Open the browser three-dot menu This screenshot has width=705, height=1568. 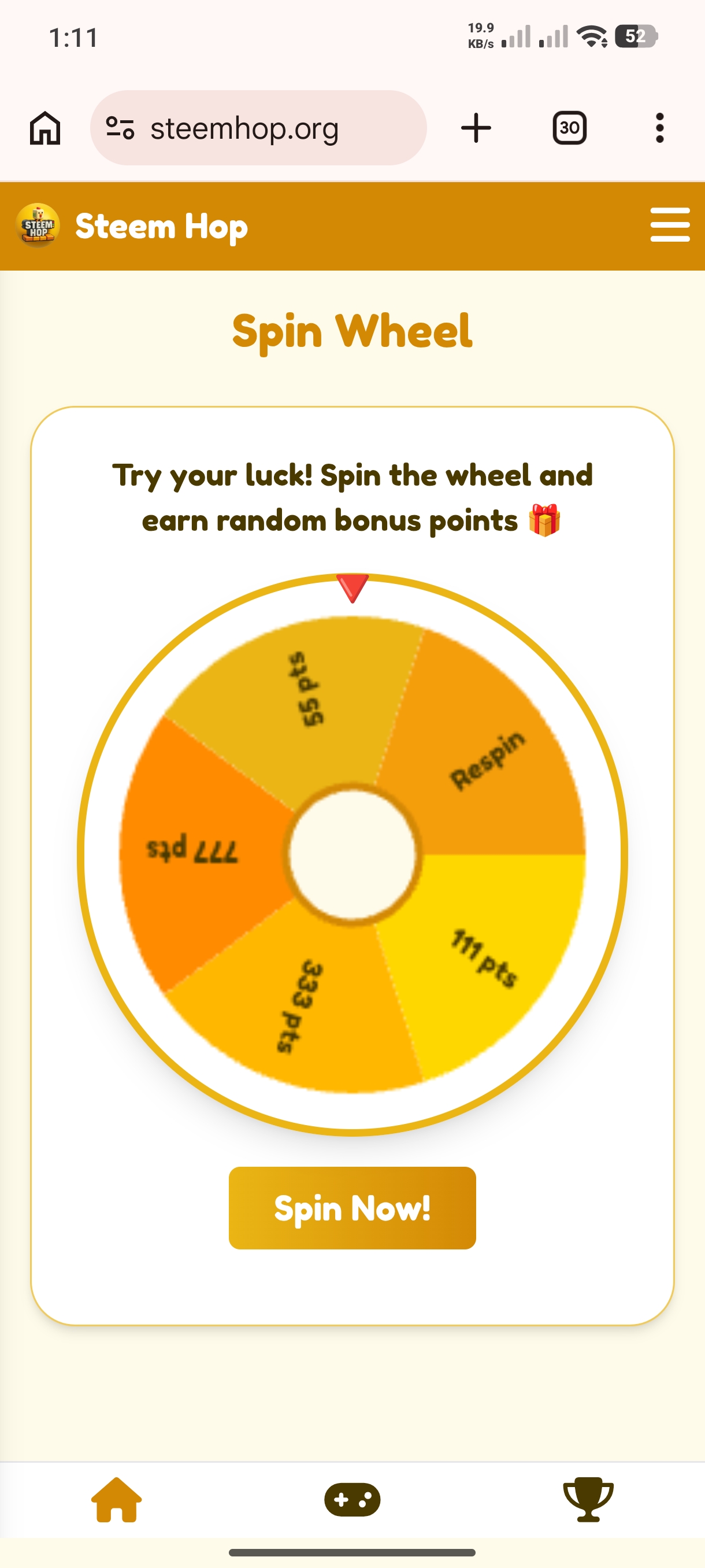tap(659, 128)
